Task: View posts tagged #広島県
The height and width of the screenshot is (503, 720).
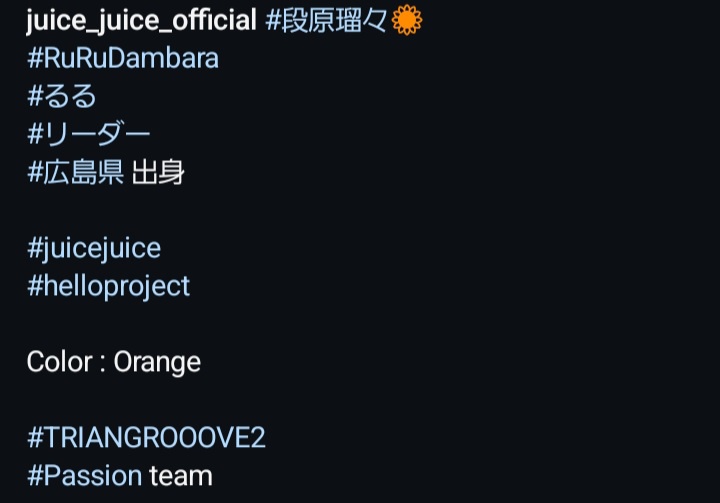Action: 76,172
